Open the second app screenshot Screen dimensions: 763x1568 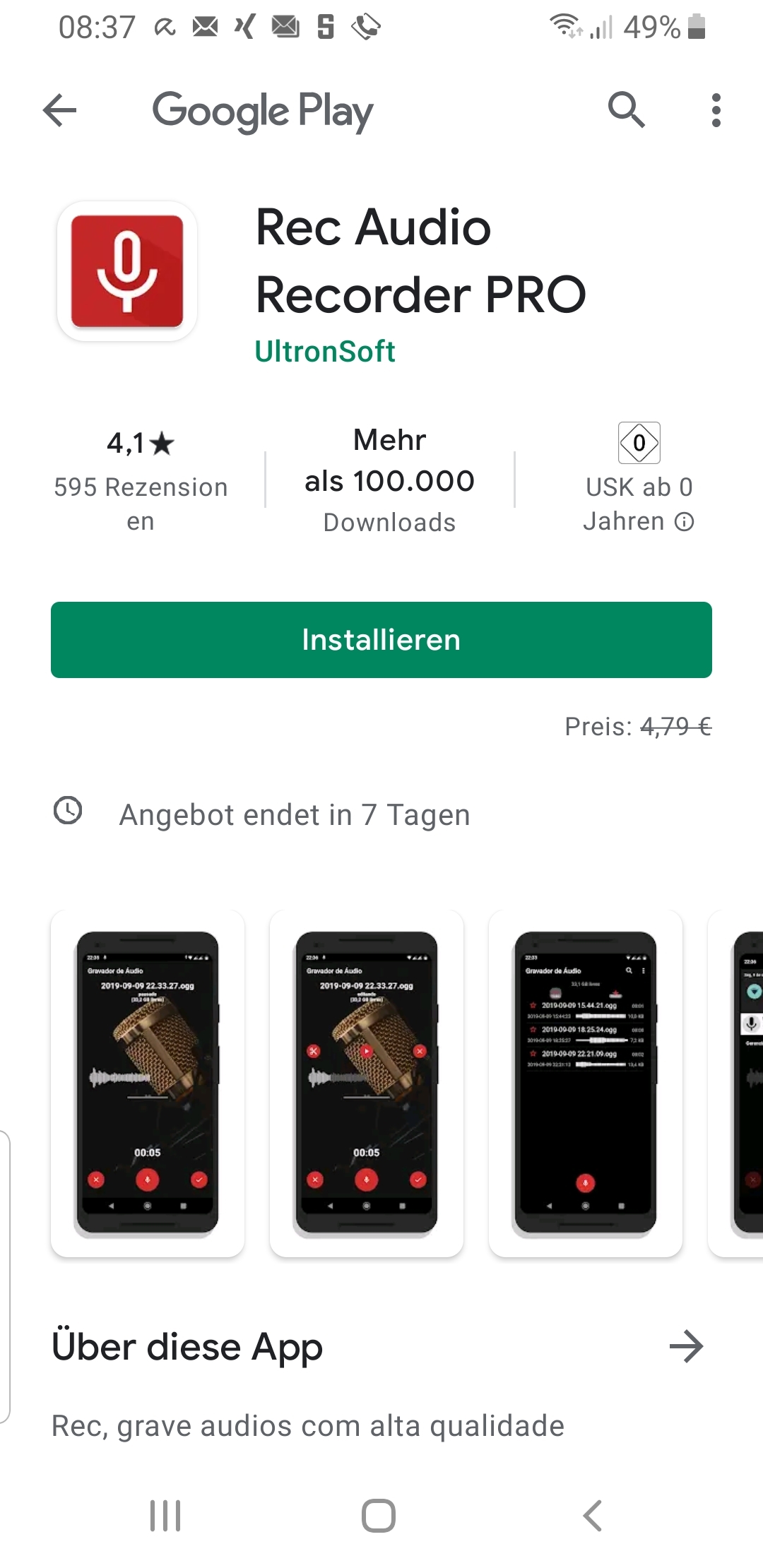click(x=367, y=1083)
